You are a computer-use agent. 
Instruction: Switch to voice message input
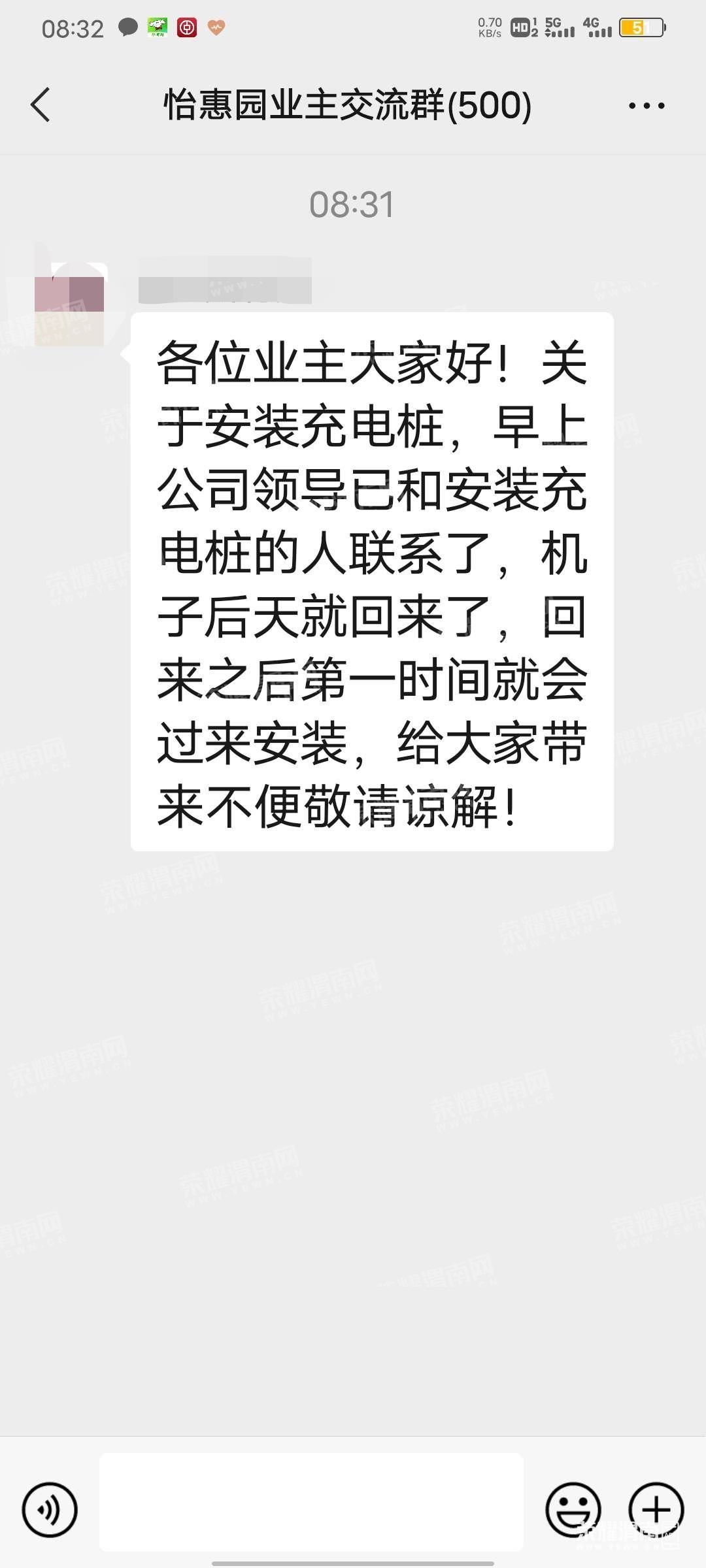pyautogui.click(x=50, y=1510)
